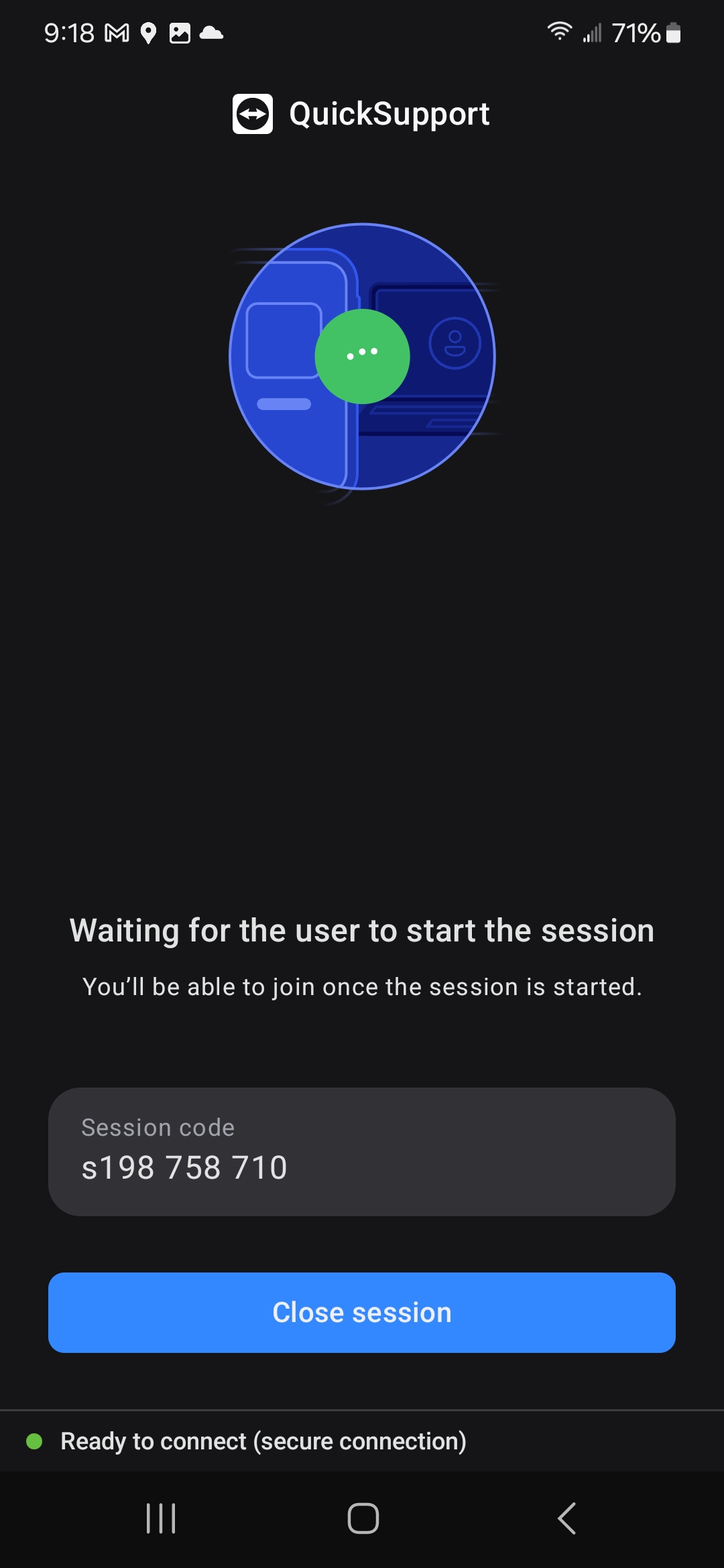Image resolution: width=724 pixels, height=1568 pixels.
Task: Tap the location pin status icon
Action: click(x=150, y=32)
